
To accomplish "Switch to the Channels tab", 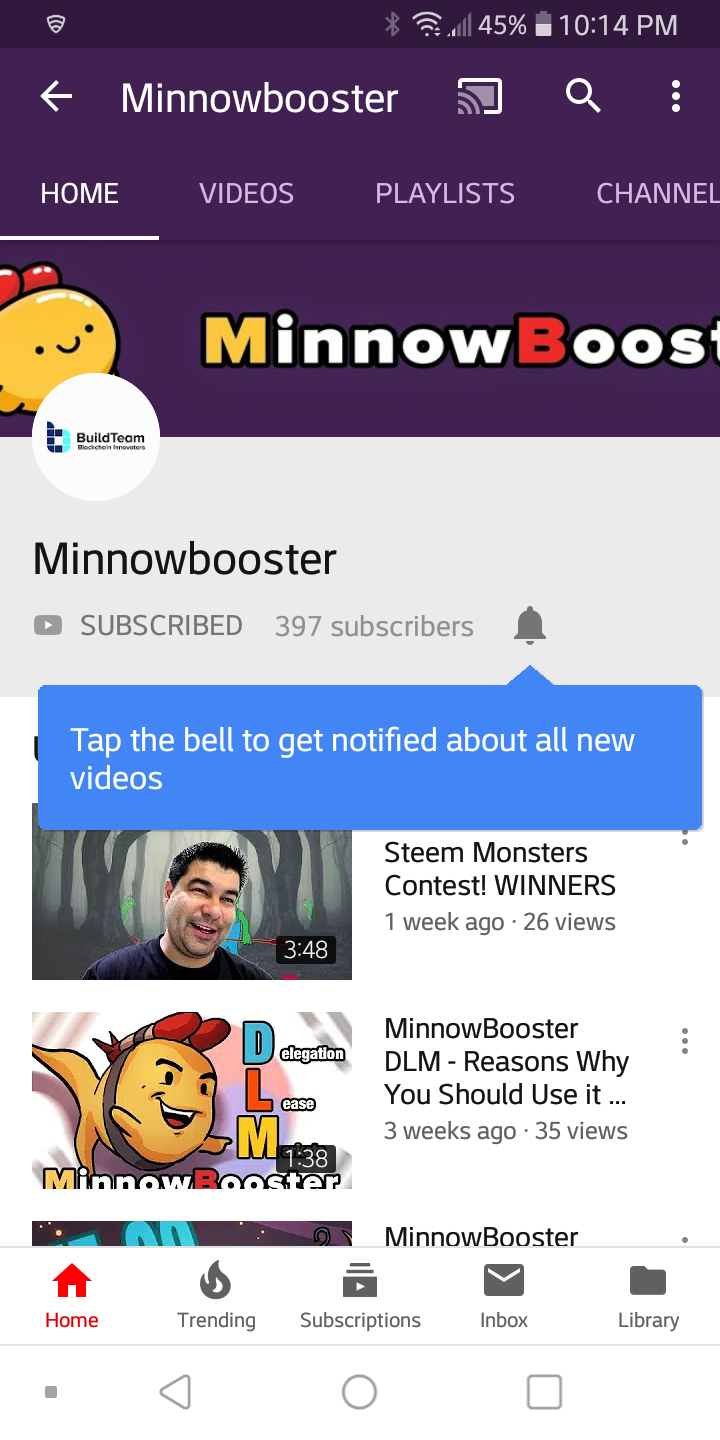I will coord(656,193).
